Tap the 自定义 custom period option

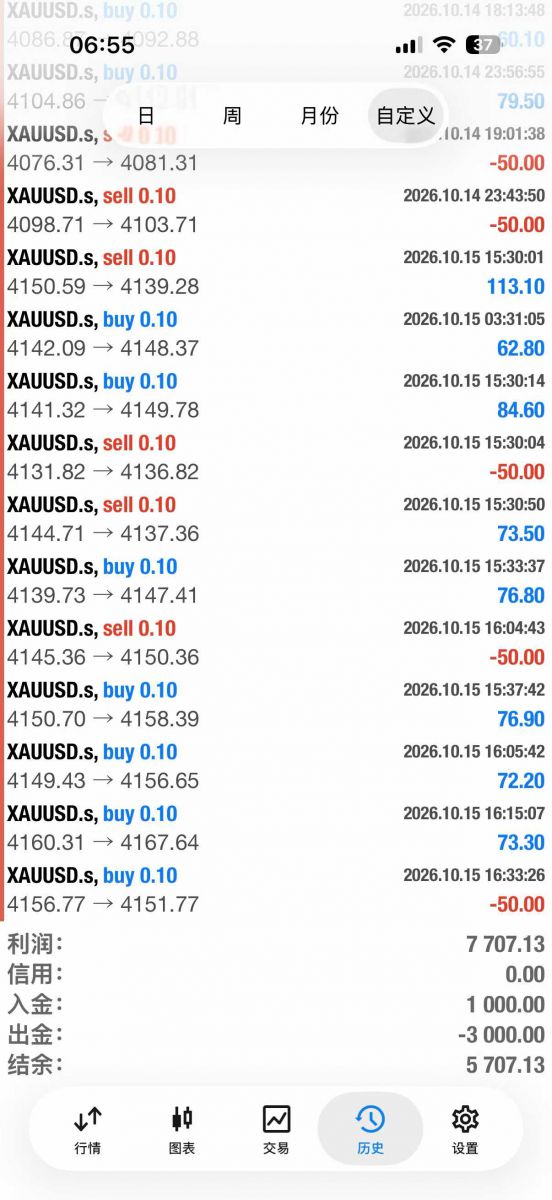point(405,115)
